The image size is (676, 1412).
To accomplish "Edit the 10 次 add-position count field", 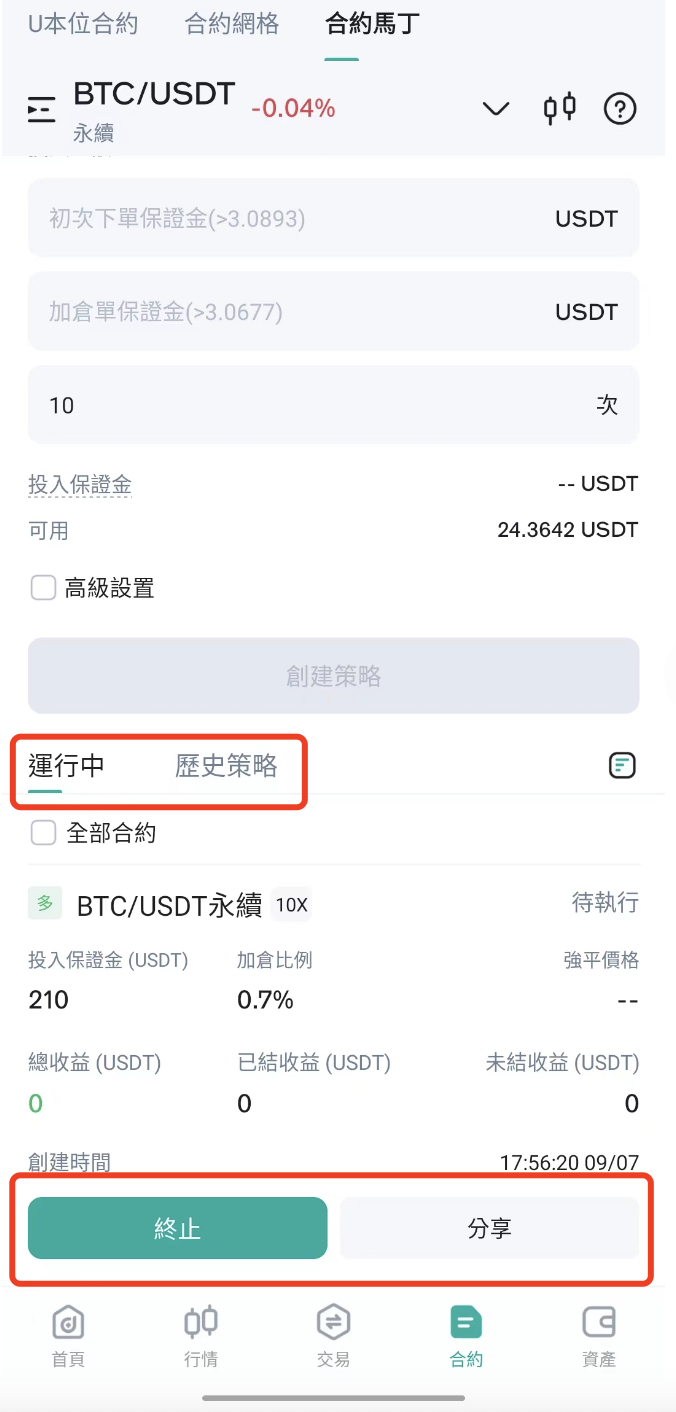I will tap(300, 405).
